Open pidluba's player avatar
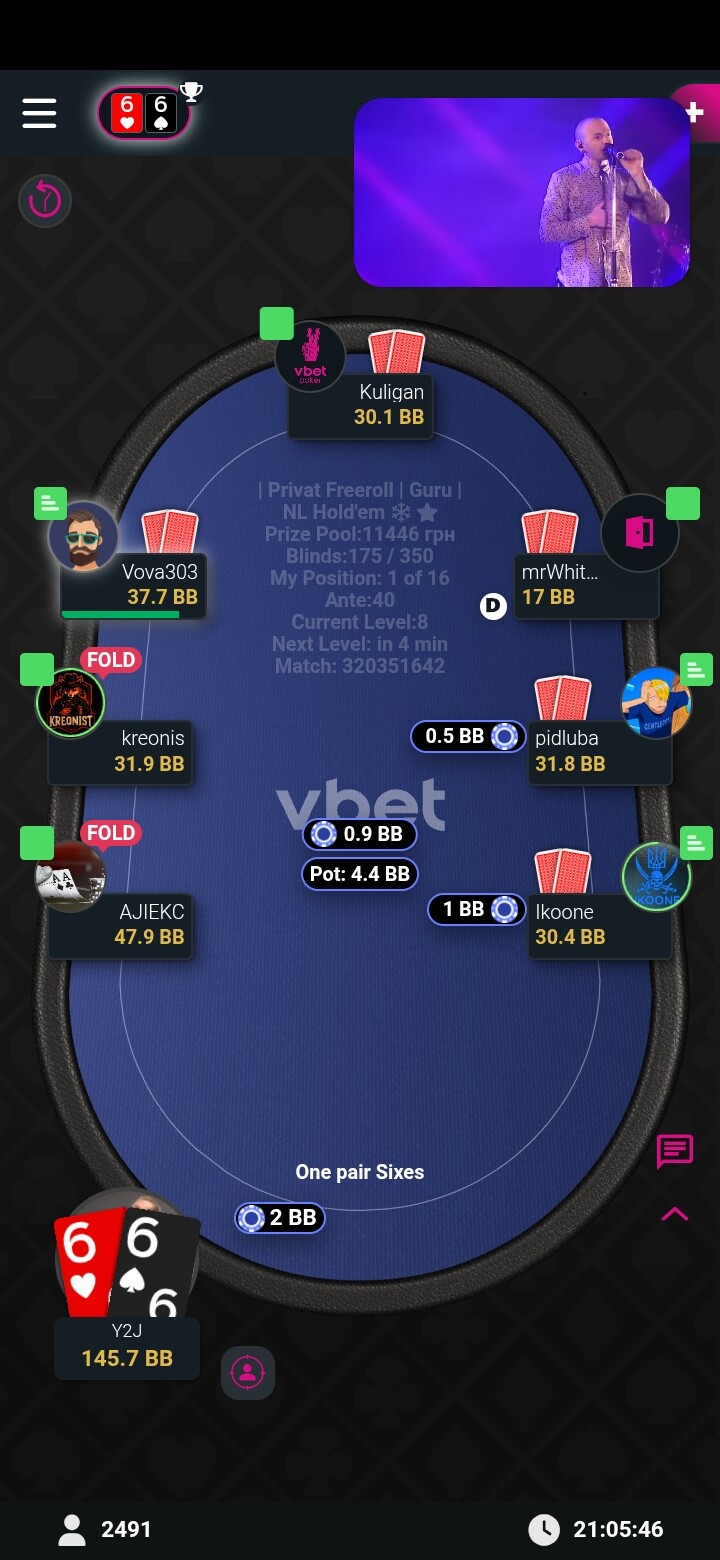The height and width of the screenshot is (1560, 720). (x=656, y=703)
